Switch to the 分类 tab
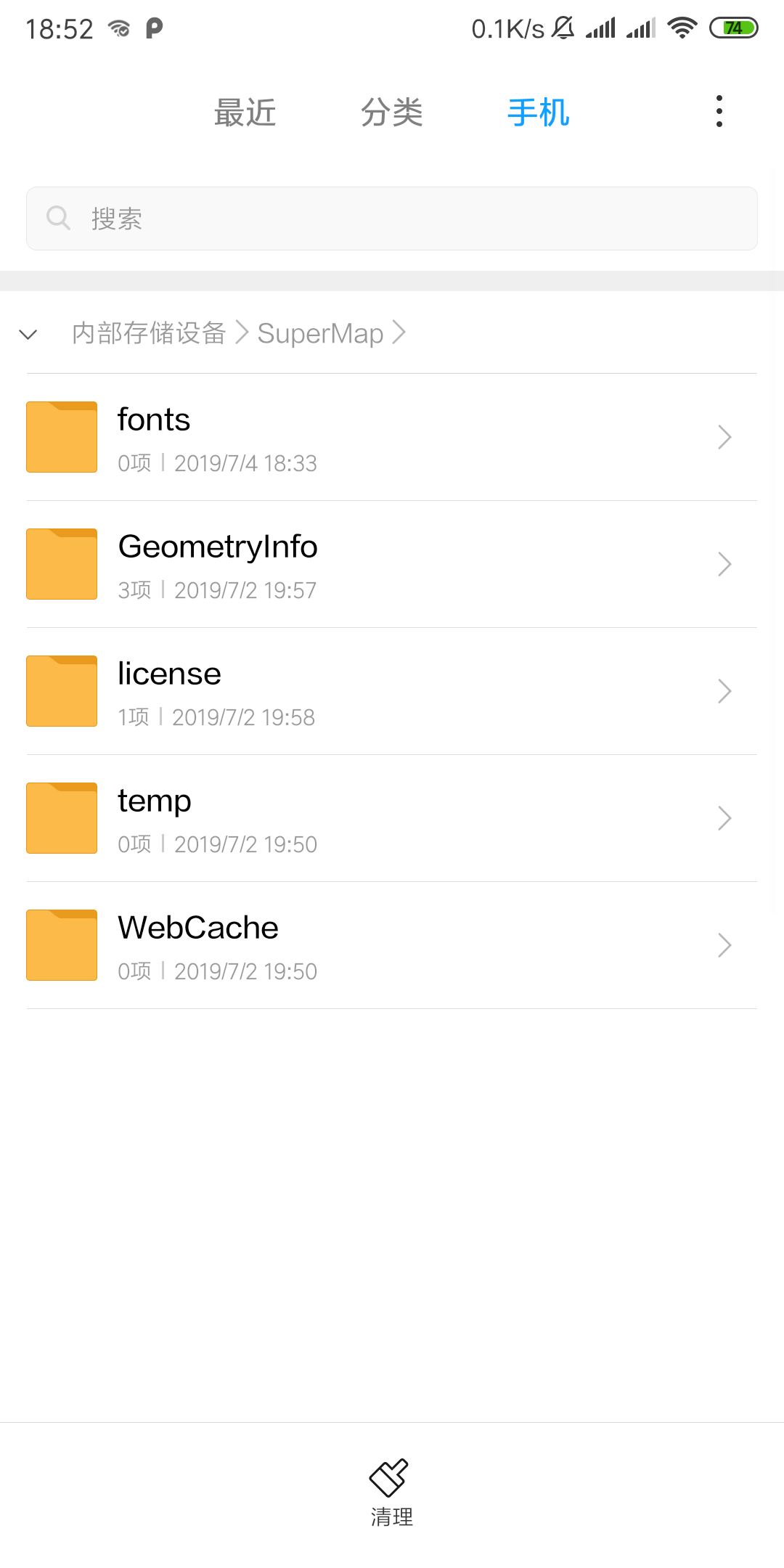The image size is (784, 1568). pos(392,113)
